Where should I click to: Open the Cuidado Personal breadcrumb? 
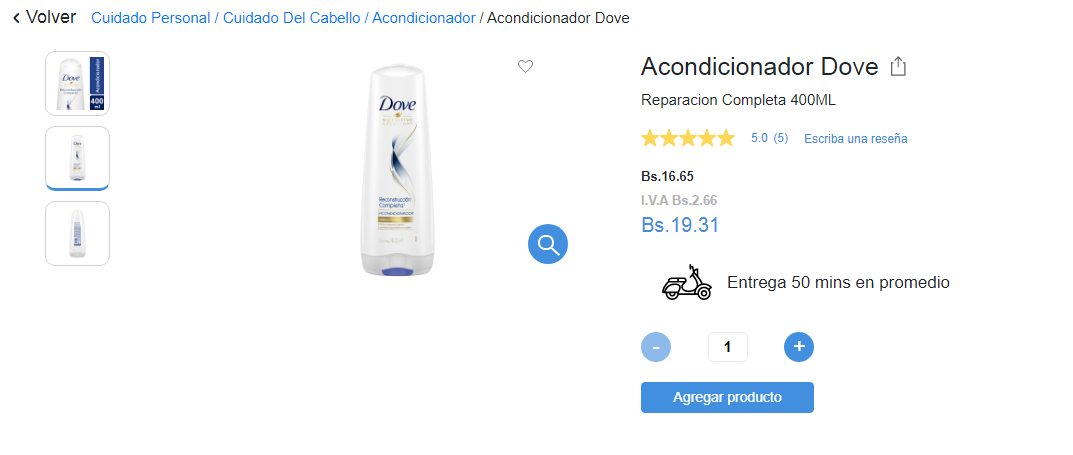[151, 18]
